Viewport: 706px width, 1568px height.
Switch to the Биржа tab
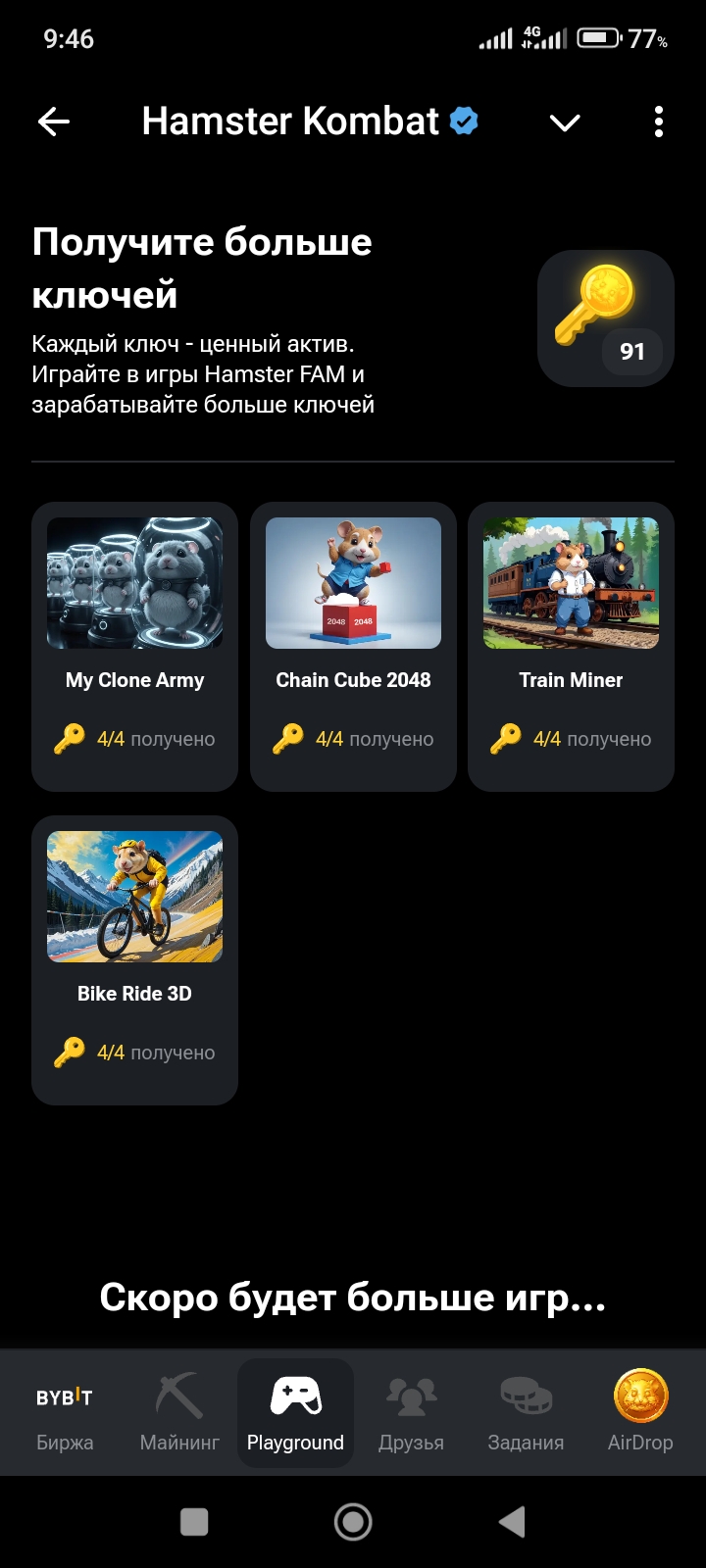(65, 1413)
